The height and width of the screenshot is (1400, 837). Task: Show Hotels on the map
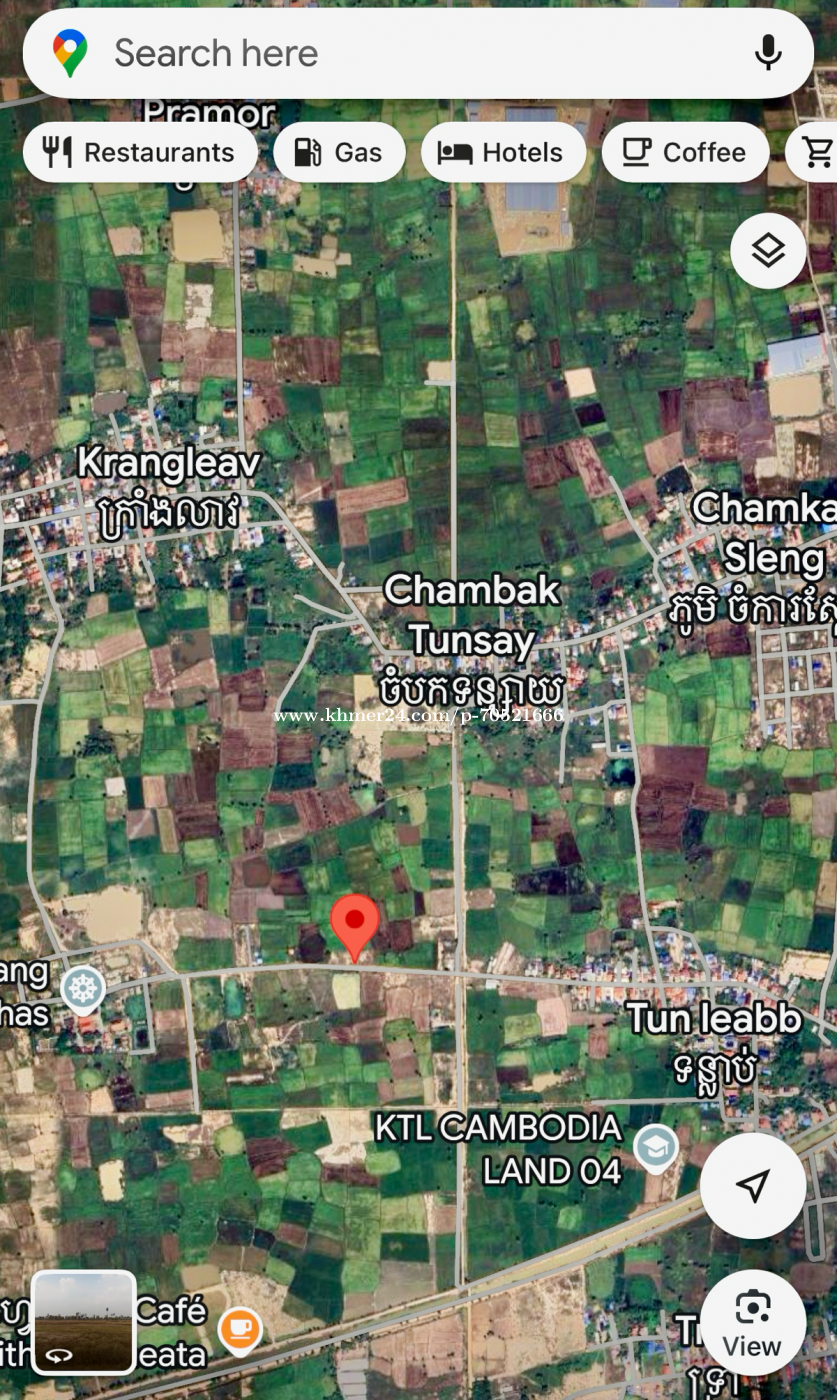coord(503,152)
